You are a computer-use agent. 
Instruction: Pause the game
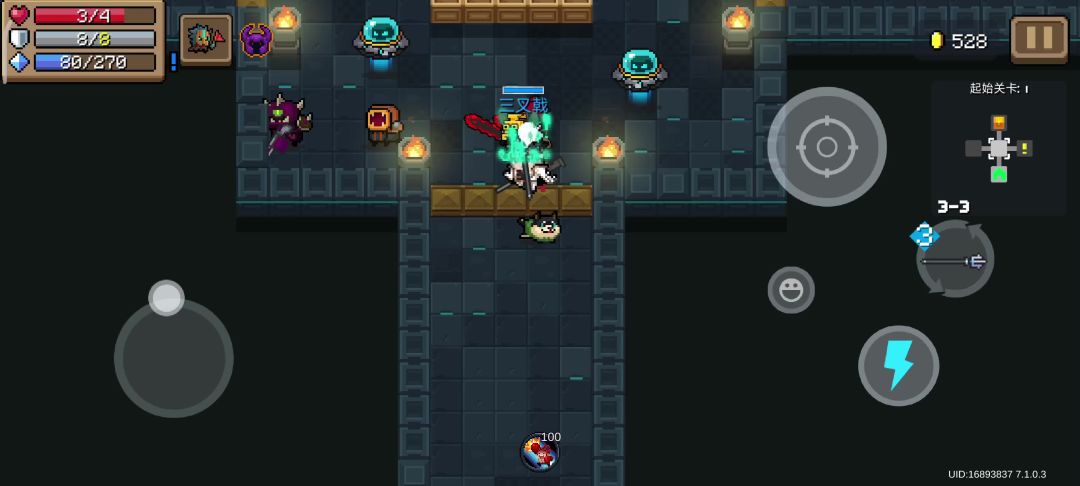tap(1039, 39)
